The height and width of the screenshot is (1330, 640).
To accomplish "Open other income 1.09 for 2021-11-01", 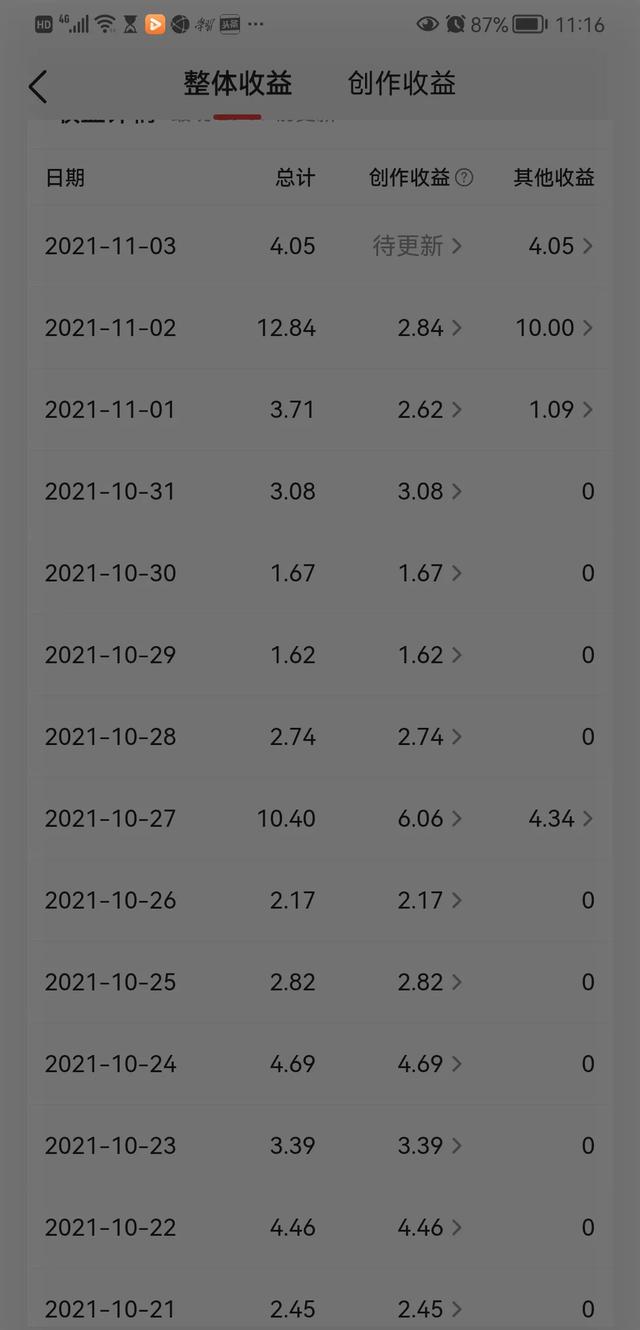I will (560, 410).
